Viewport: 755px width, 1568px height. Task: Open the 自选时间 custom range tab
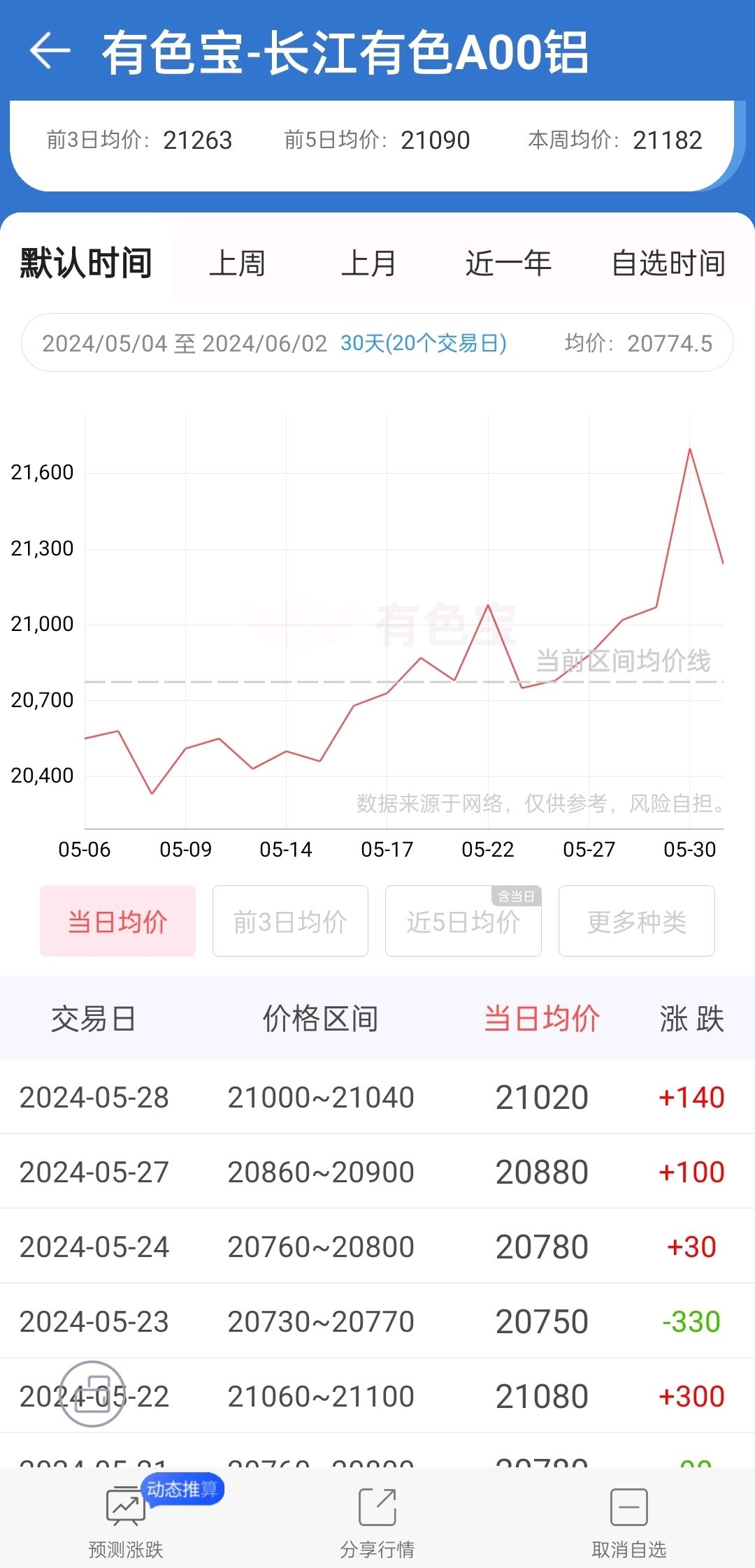[x=668, y=263]
